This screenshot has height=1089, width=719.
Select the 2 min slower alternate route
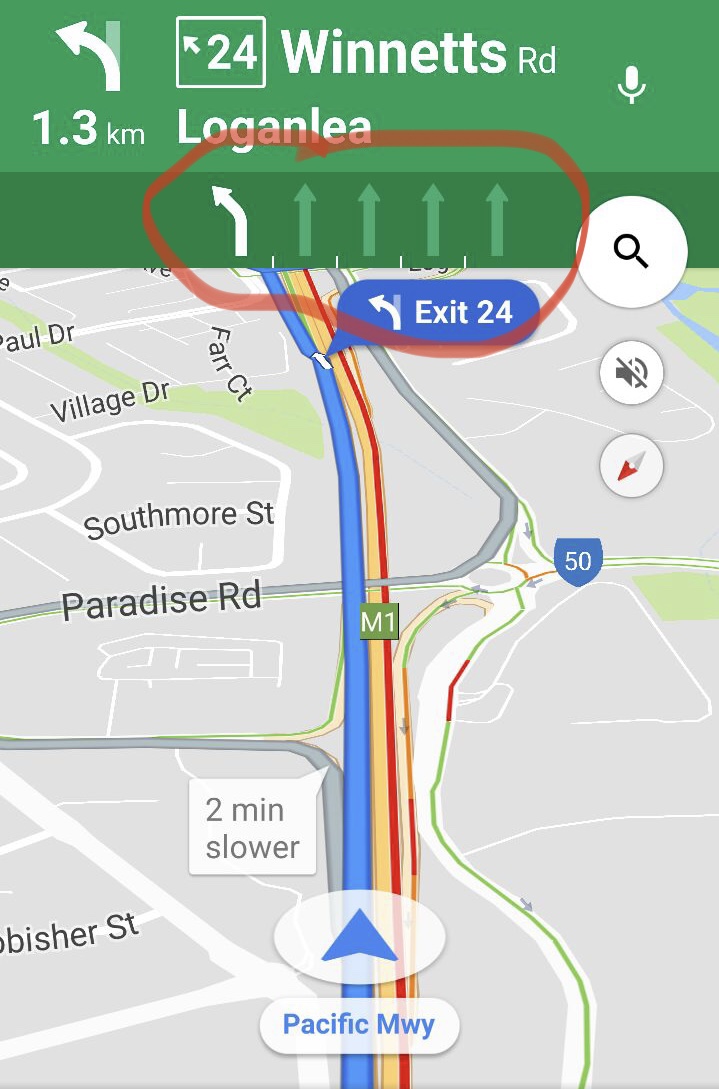[253, 828]
